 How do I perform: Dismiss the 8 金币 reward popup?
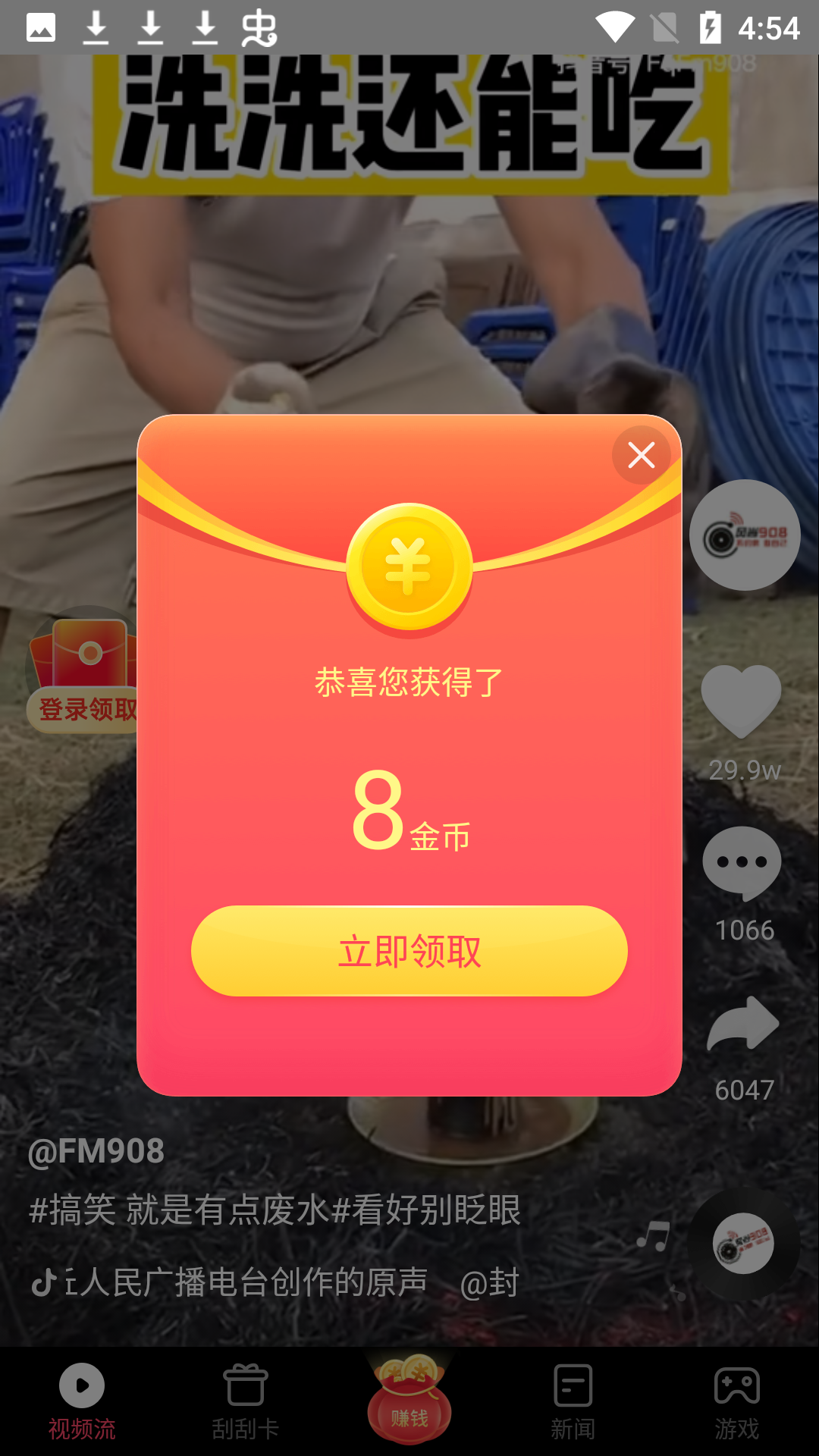point(642,455)
